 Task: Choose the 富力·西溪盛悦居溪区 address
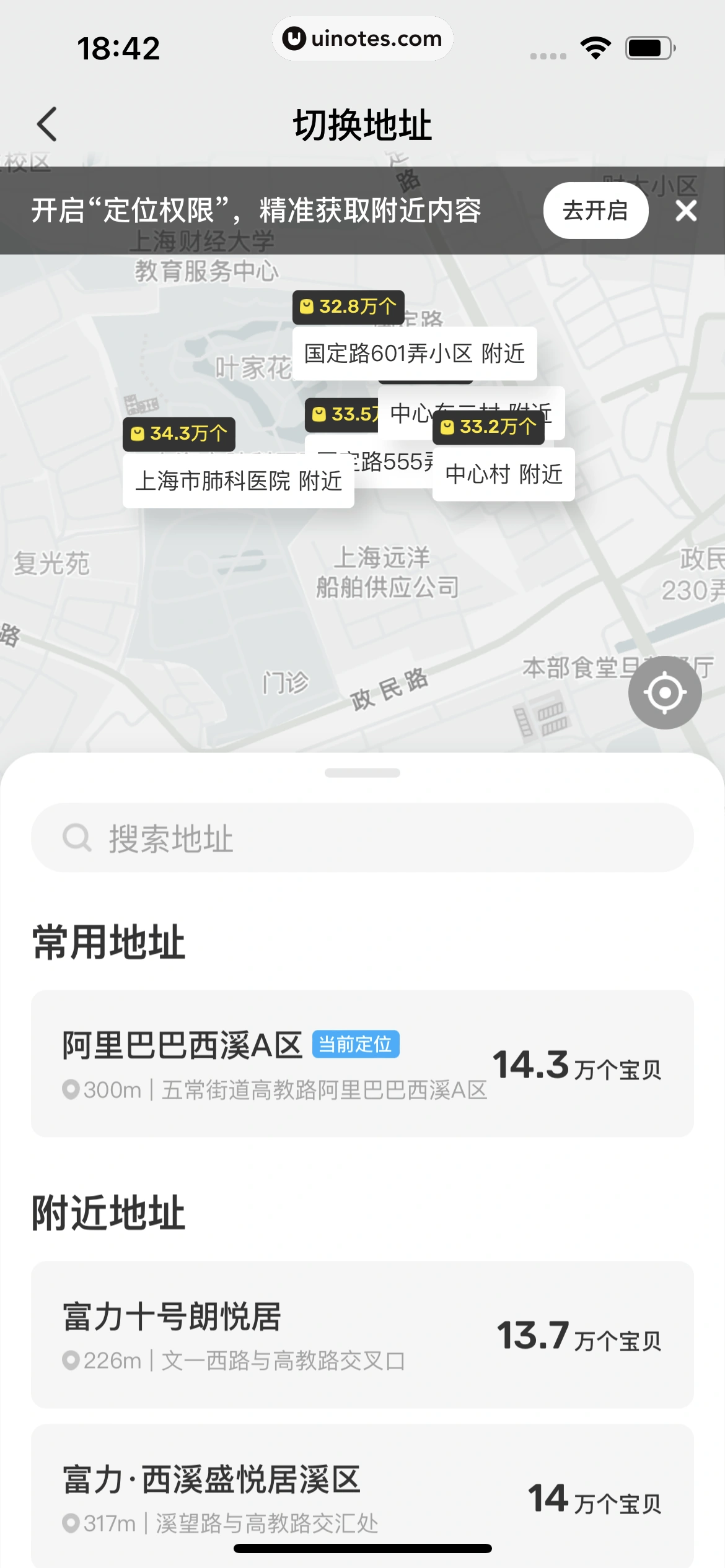click(x=362, y=1496)
